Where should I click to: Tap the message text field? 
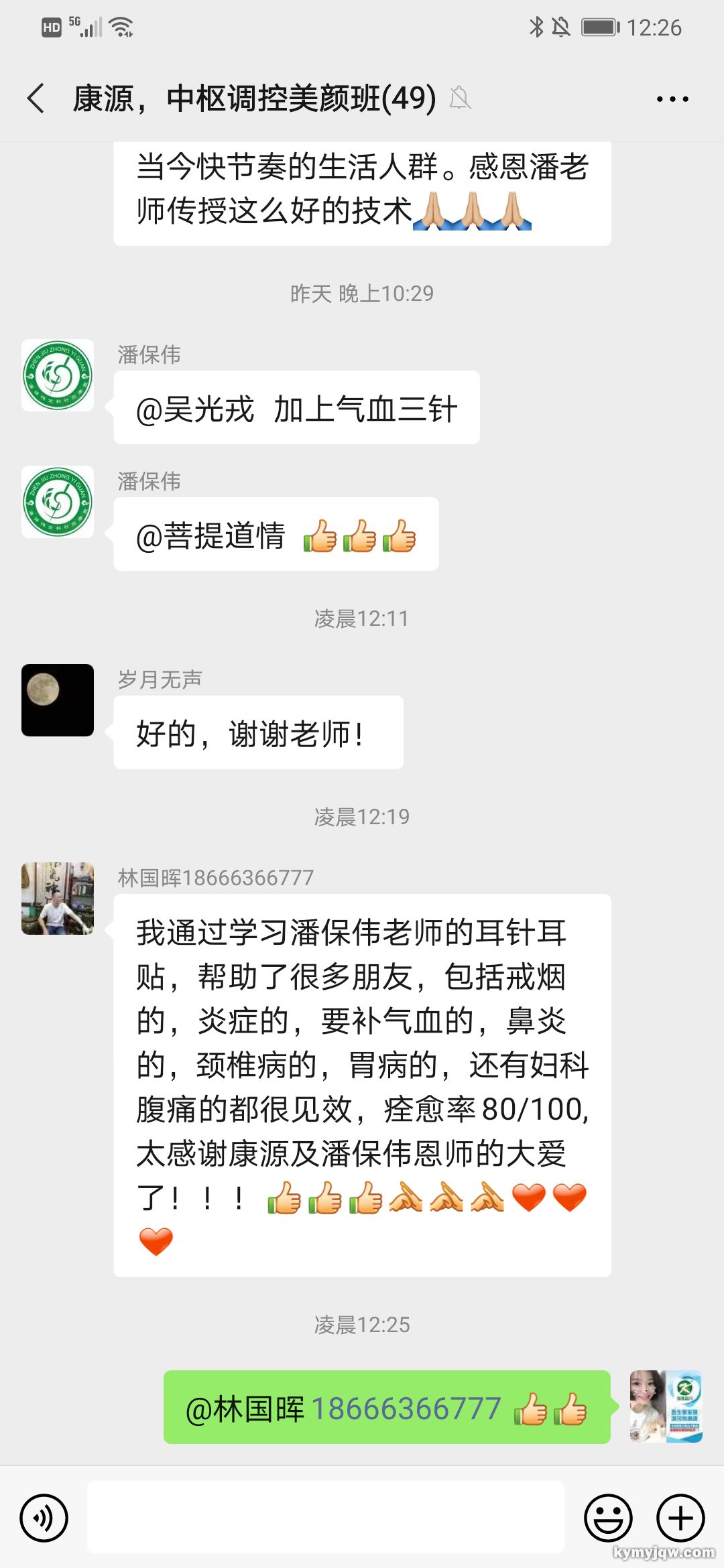[x=326, y=1518]
